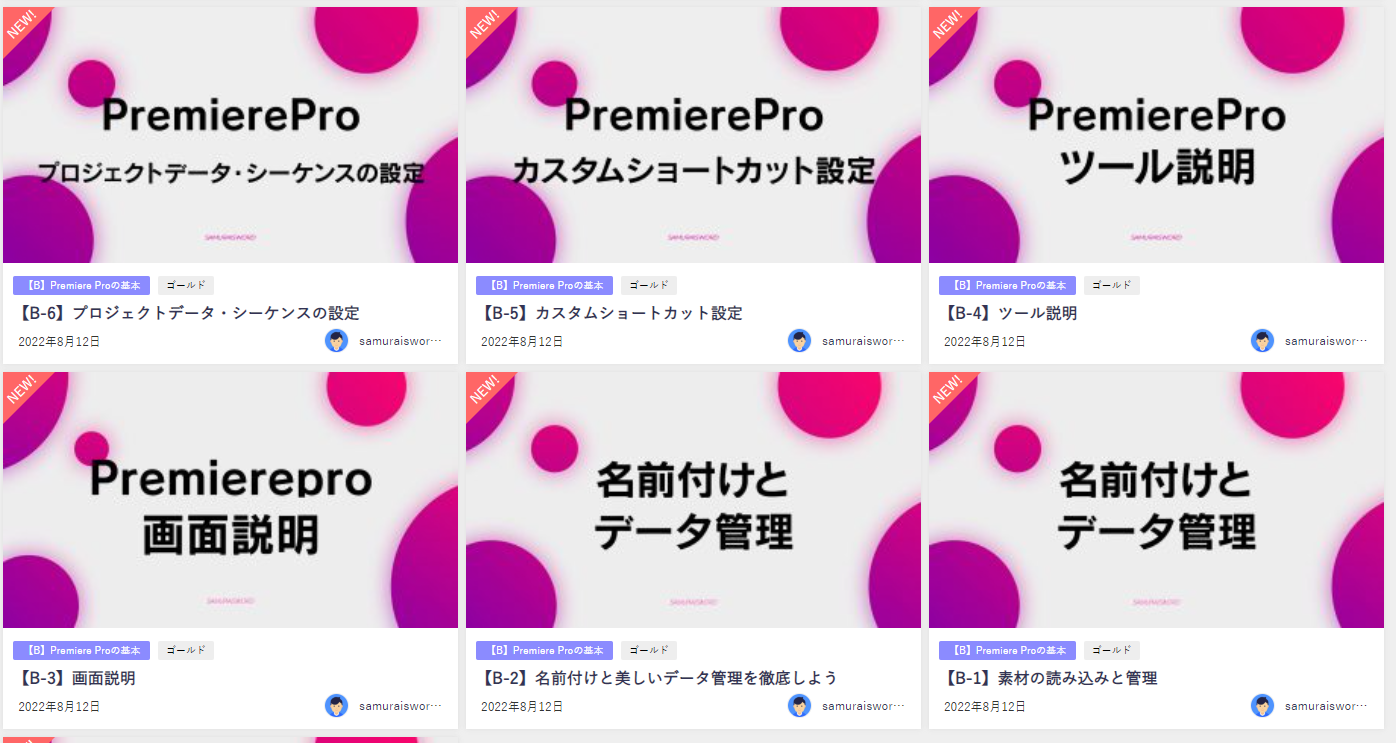Tap the author avatar on the B-1 card

click(x=1262, y=706)
